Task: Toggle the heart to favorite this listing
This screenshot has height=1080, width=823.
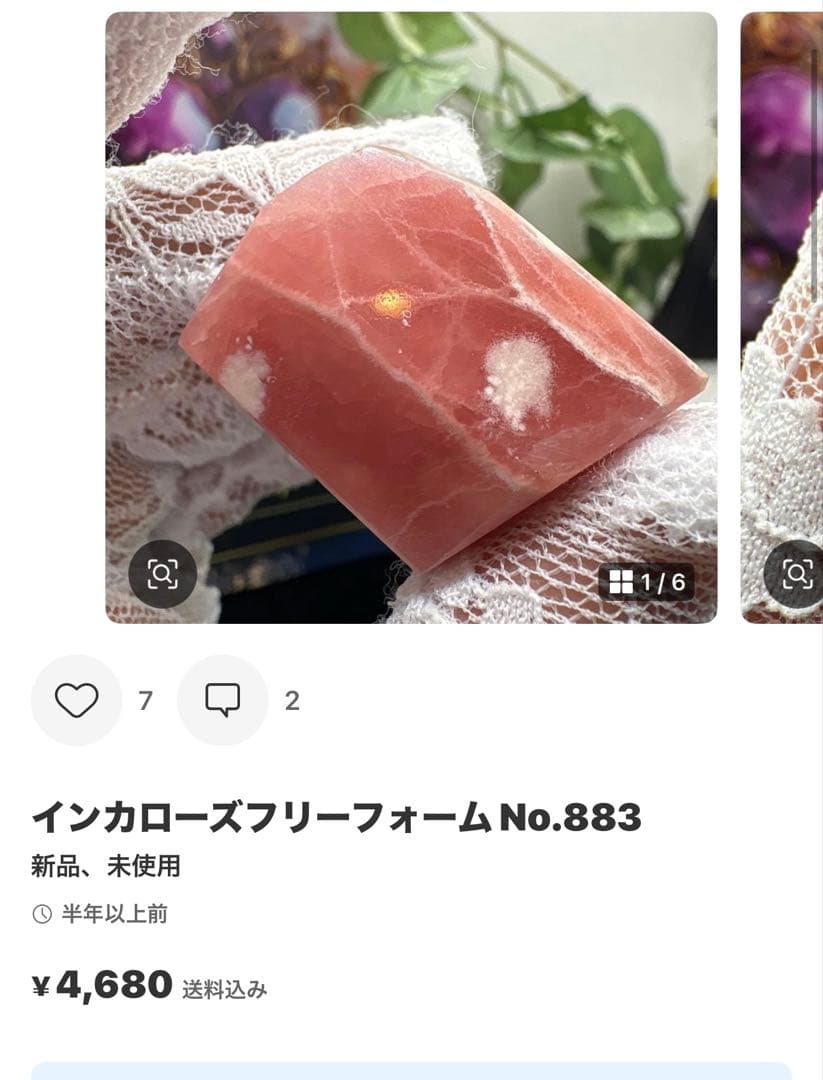Action: (x=75, y=700)
